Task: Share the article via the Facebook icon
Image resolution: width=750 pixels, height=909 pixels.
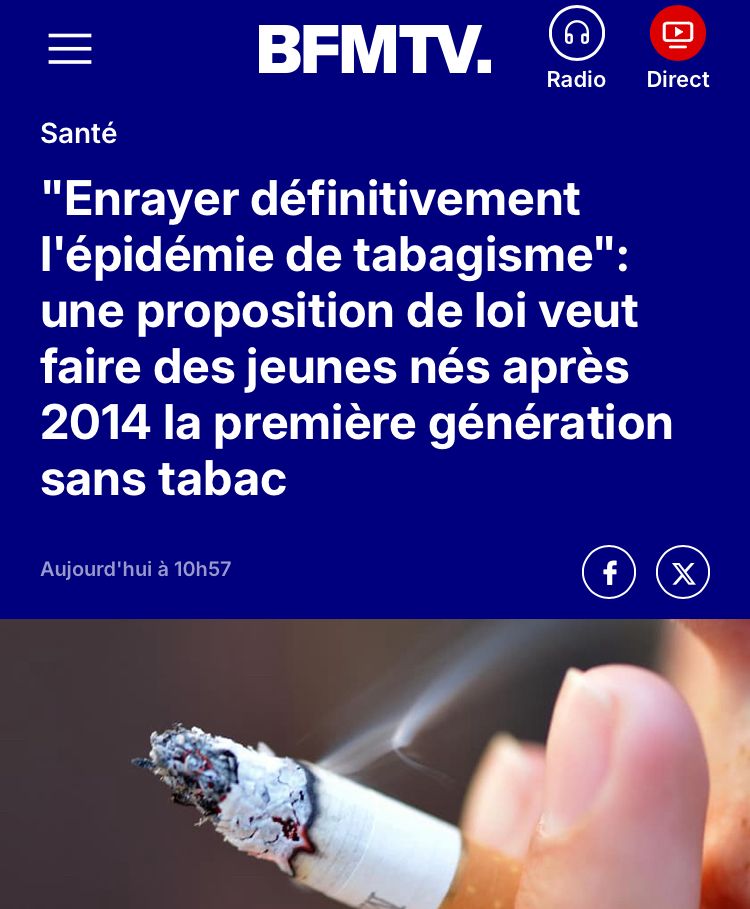Action: coord(609,572)
